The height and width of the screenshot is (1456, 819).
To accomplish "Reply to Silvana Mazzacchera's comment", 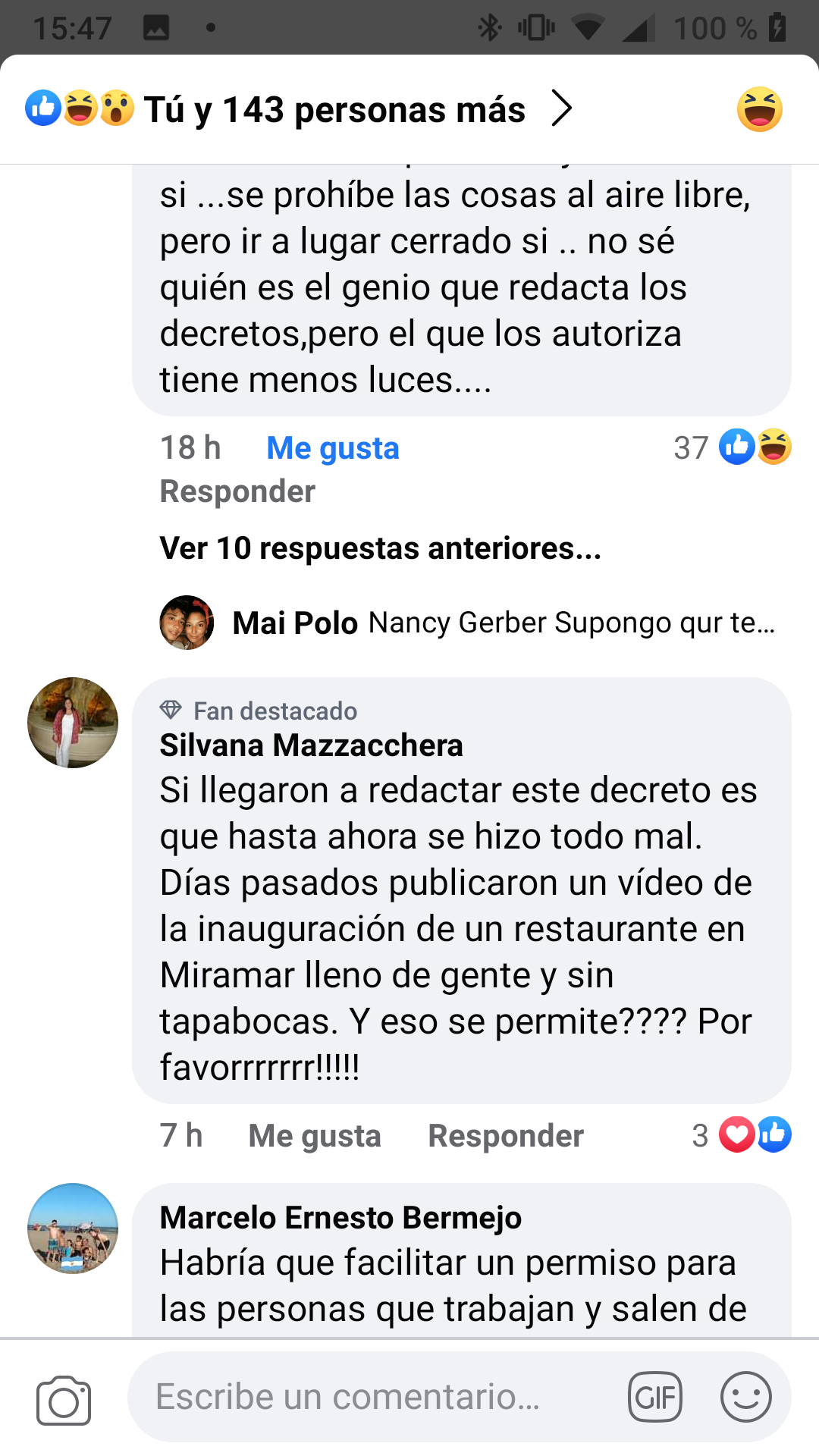I will pyautogui.click(x=506, y=1136).
